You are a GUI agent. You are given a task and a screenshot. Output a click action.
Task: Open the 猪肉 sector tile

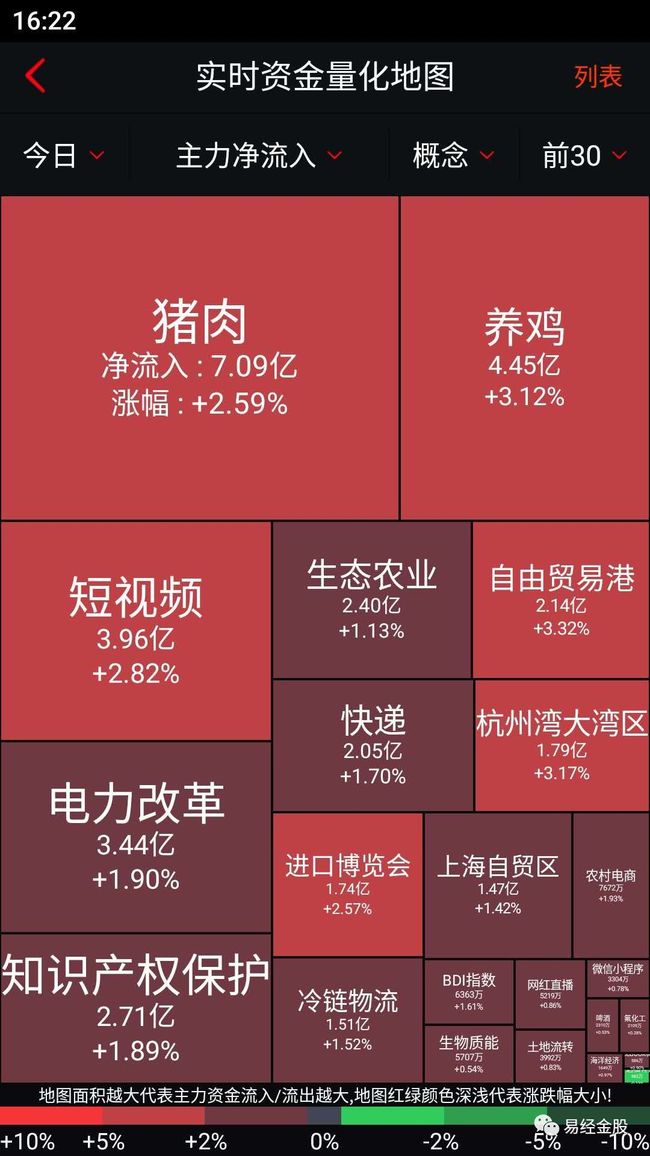[200, 358]
